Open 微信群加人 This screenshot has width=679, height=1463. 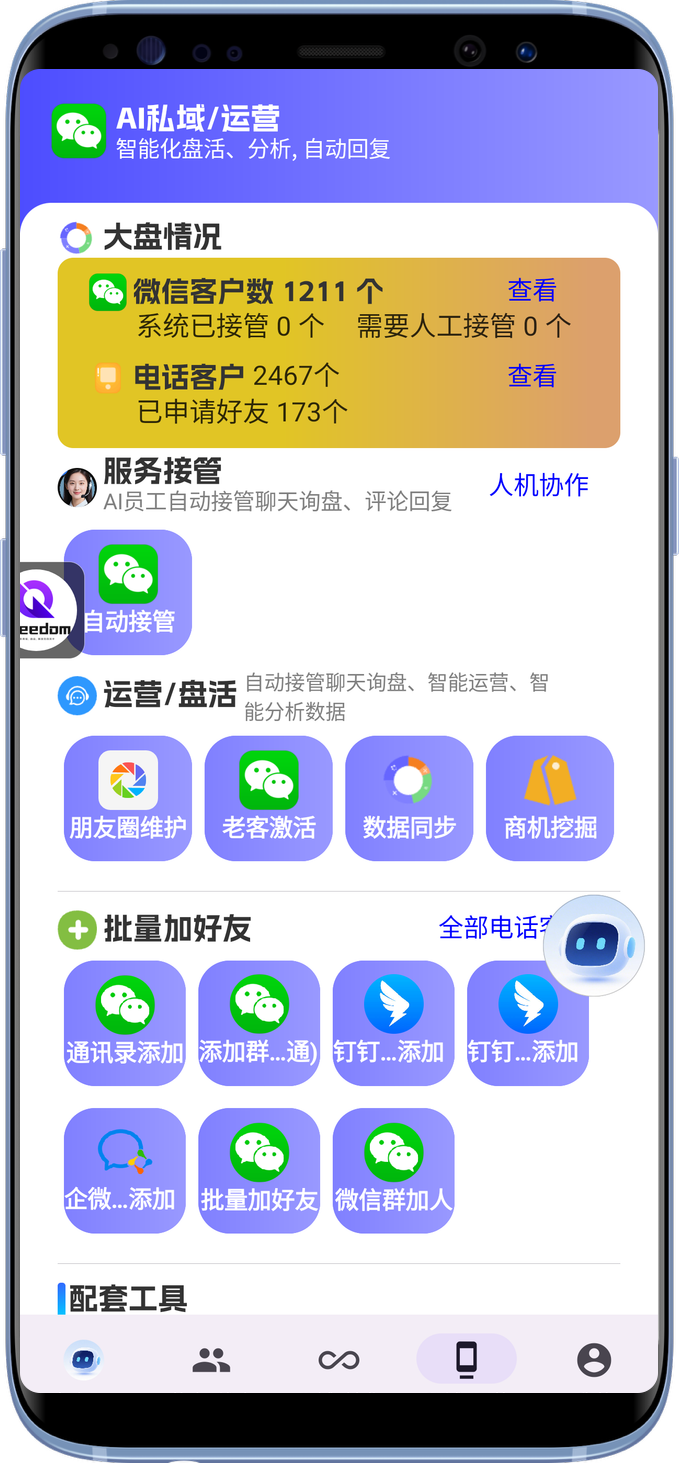click(393, 1169)
